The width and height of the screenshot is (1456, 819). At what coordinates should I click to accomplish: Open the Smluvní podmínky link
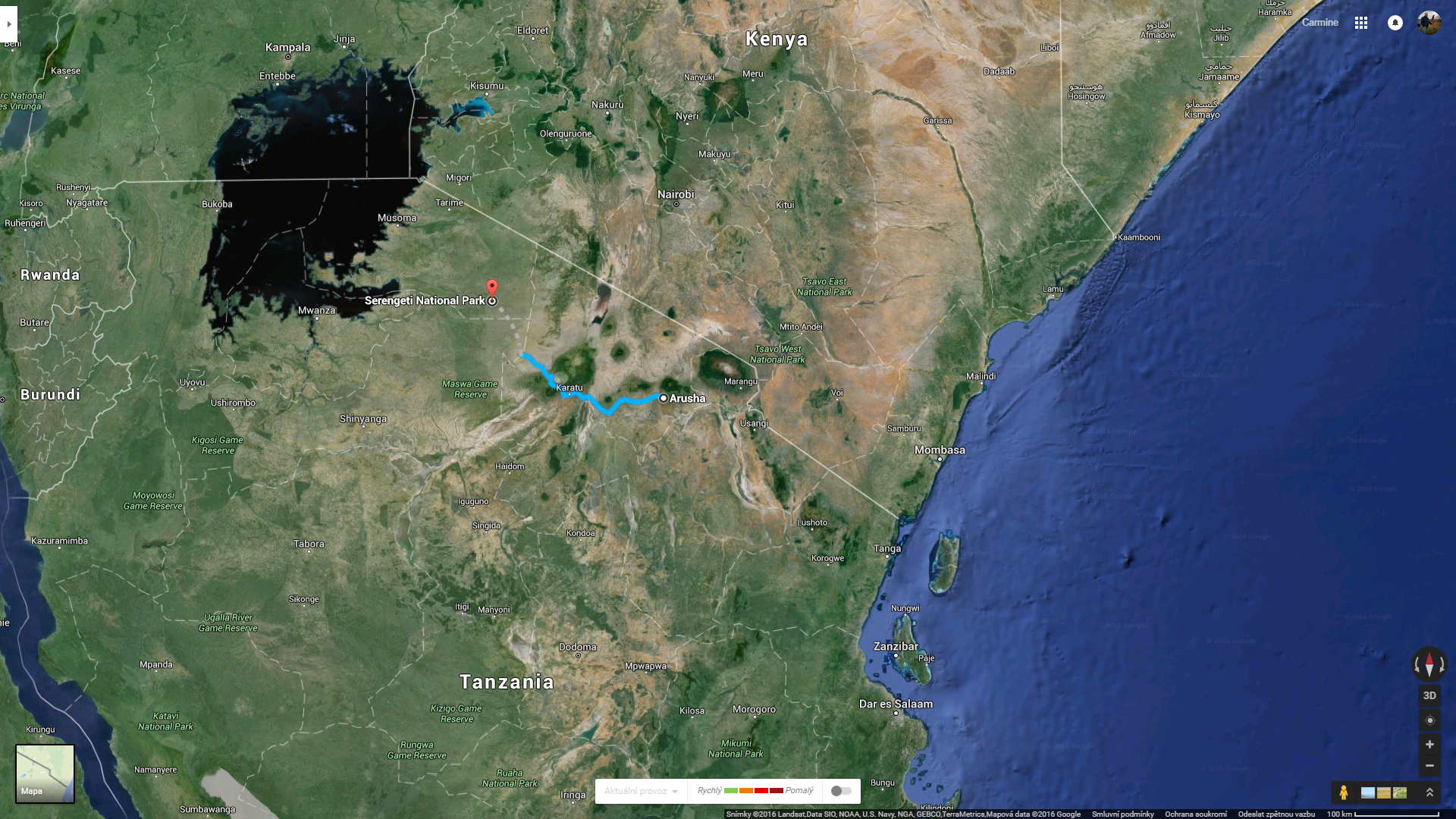pos(1122,814)
